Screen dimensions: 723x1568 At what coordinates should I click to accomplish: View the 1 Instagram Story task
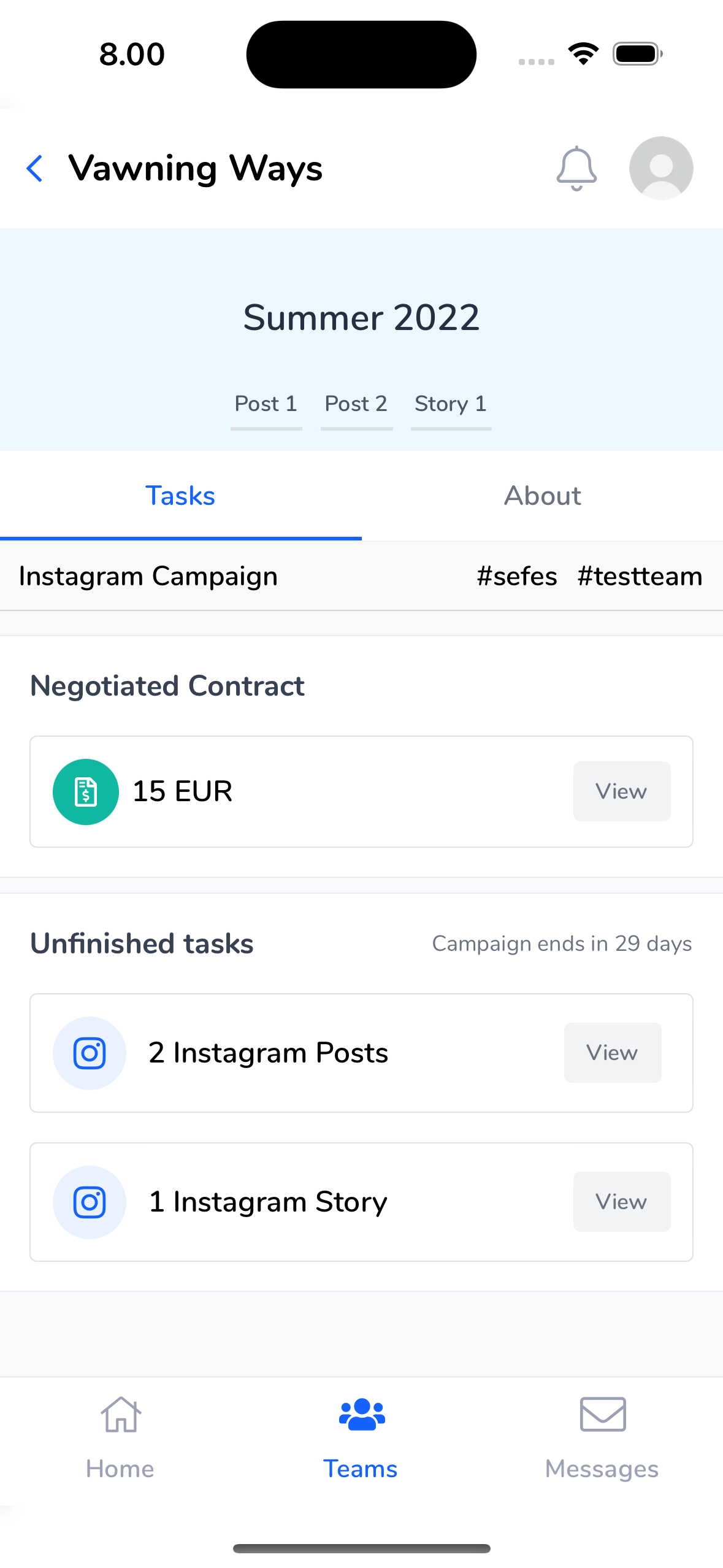coord(622,1202)
